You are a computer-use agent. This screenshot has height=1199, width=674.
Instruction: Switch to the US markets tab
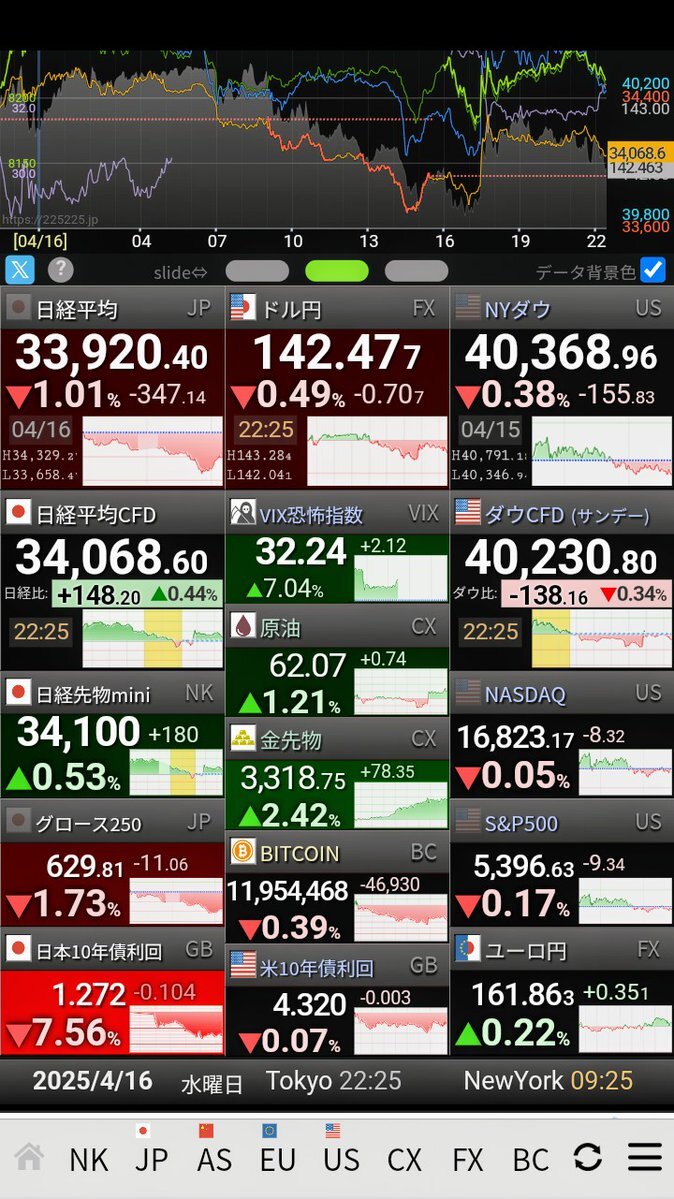coord(341,1159)
